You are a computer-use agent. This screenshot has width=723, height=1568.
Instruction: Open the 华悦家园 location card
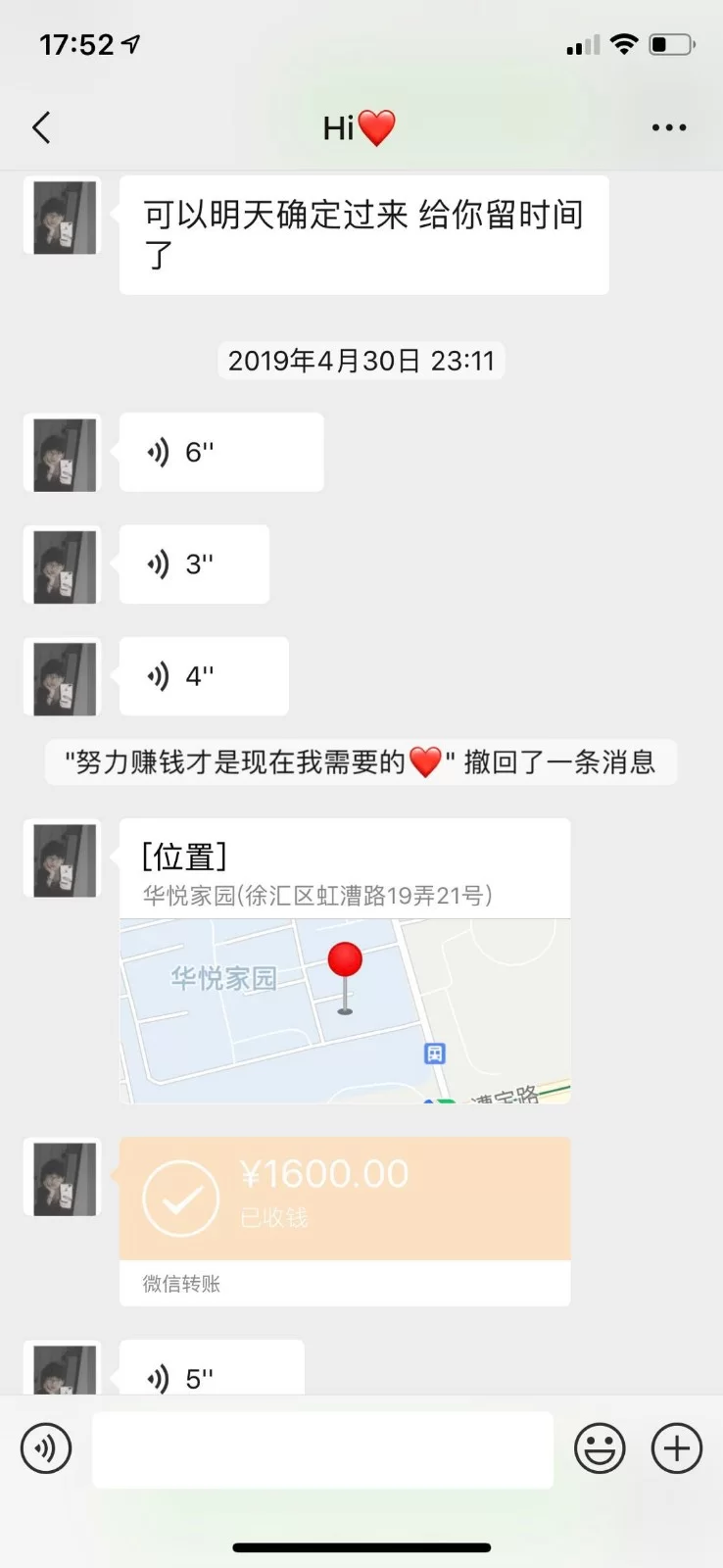[x=345, y=961]
